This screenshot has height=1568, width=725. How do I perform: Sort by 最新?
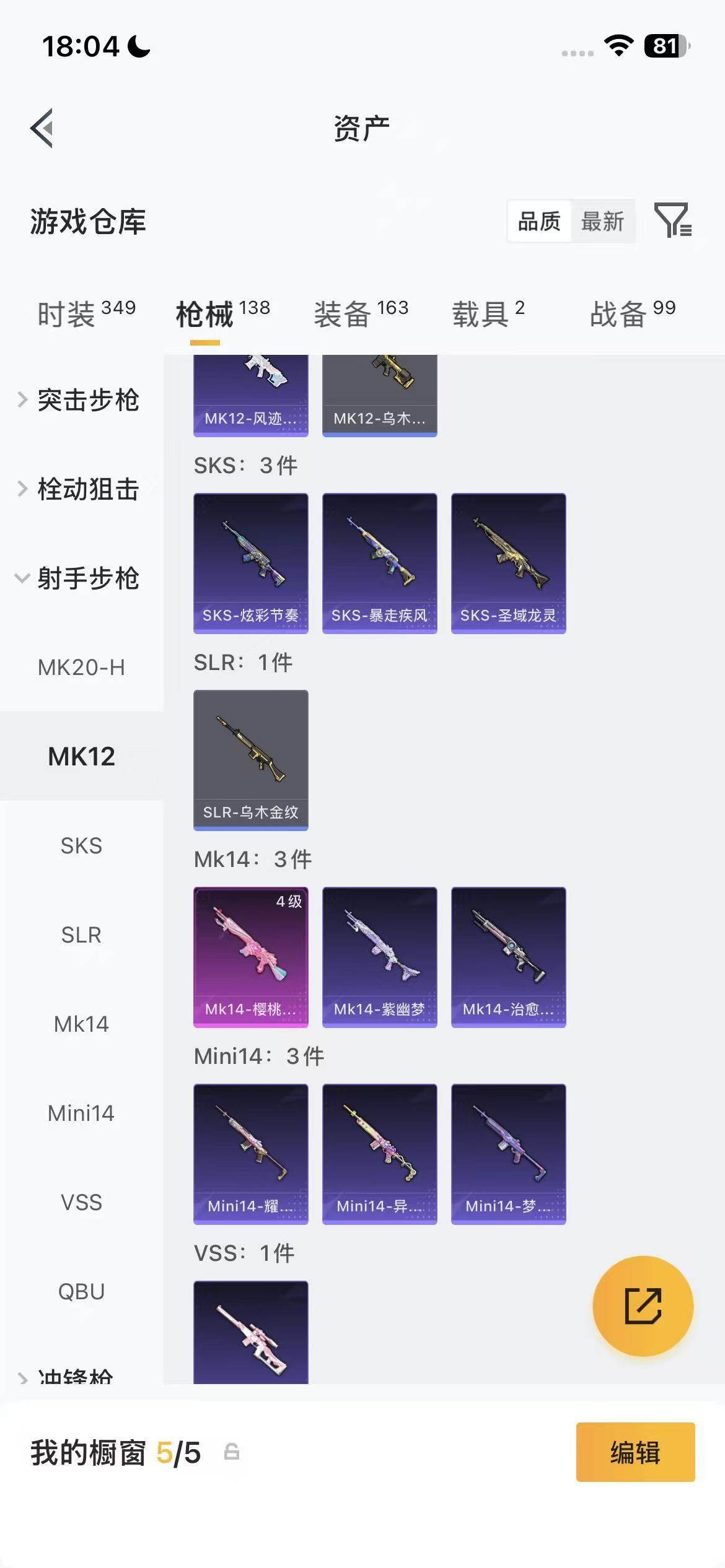[602, 221]
